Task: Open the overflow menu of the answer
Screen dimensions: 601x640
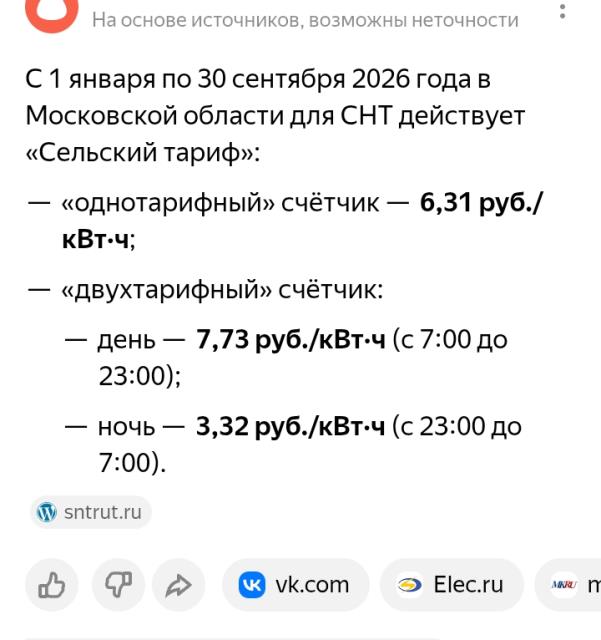Action: click(563, 12)
